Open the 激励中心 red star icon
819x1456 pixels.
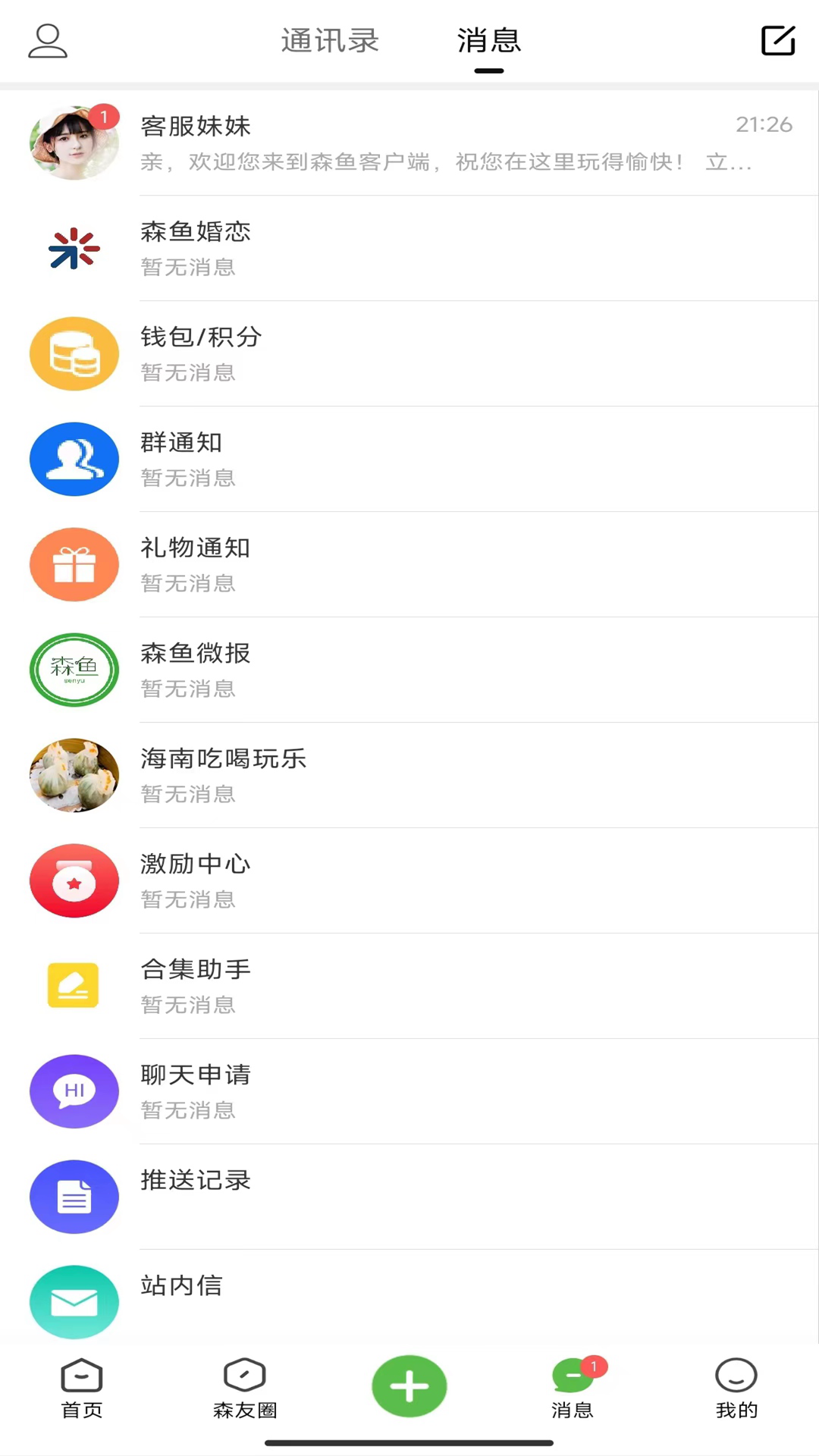click(74, 880)
